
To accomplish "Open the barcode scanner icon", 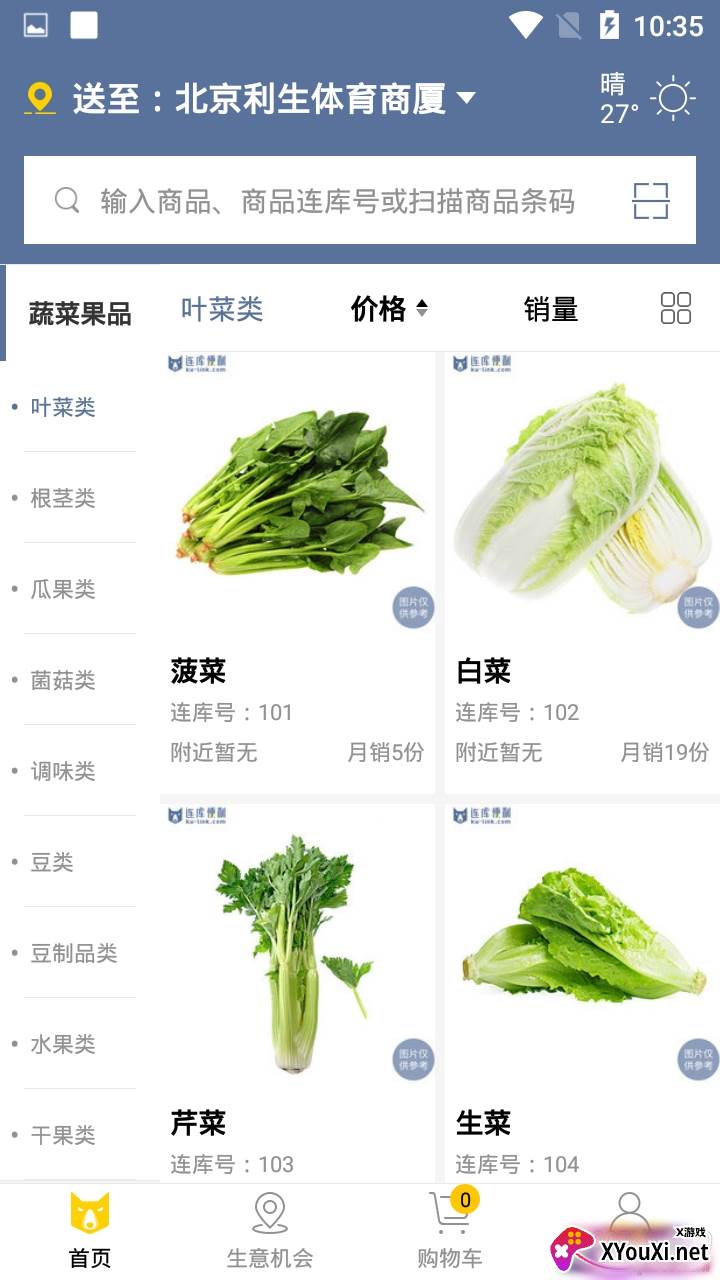I will (651, 201).
